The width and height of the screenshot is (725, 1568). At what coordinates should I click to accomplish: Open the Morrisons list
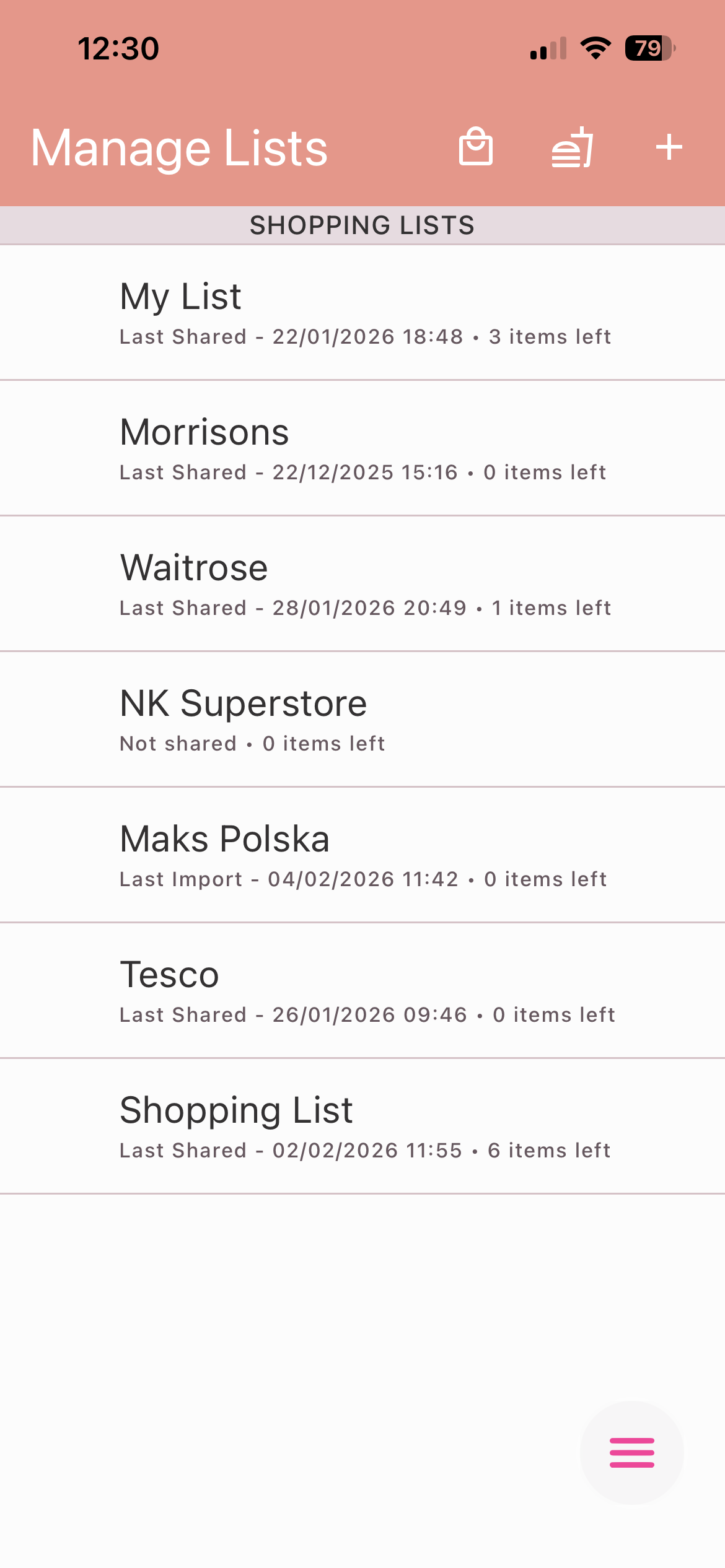pyautogui.click(x=362, y=448)
